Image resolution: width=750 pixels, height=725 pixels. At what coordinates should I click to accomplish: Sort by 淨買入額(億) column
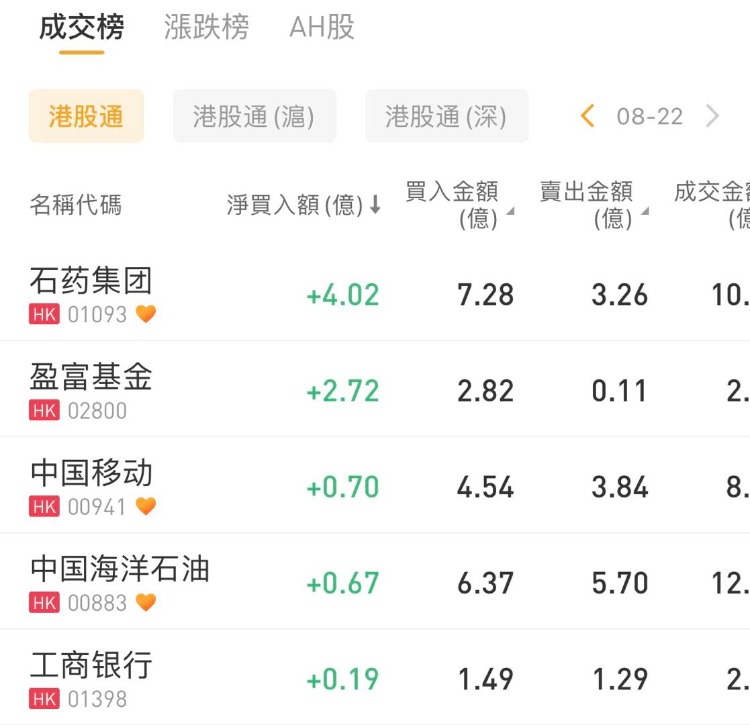[x=304, y=205]
